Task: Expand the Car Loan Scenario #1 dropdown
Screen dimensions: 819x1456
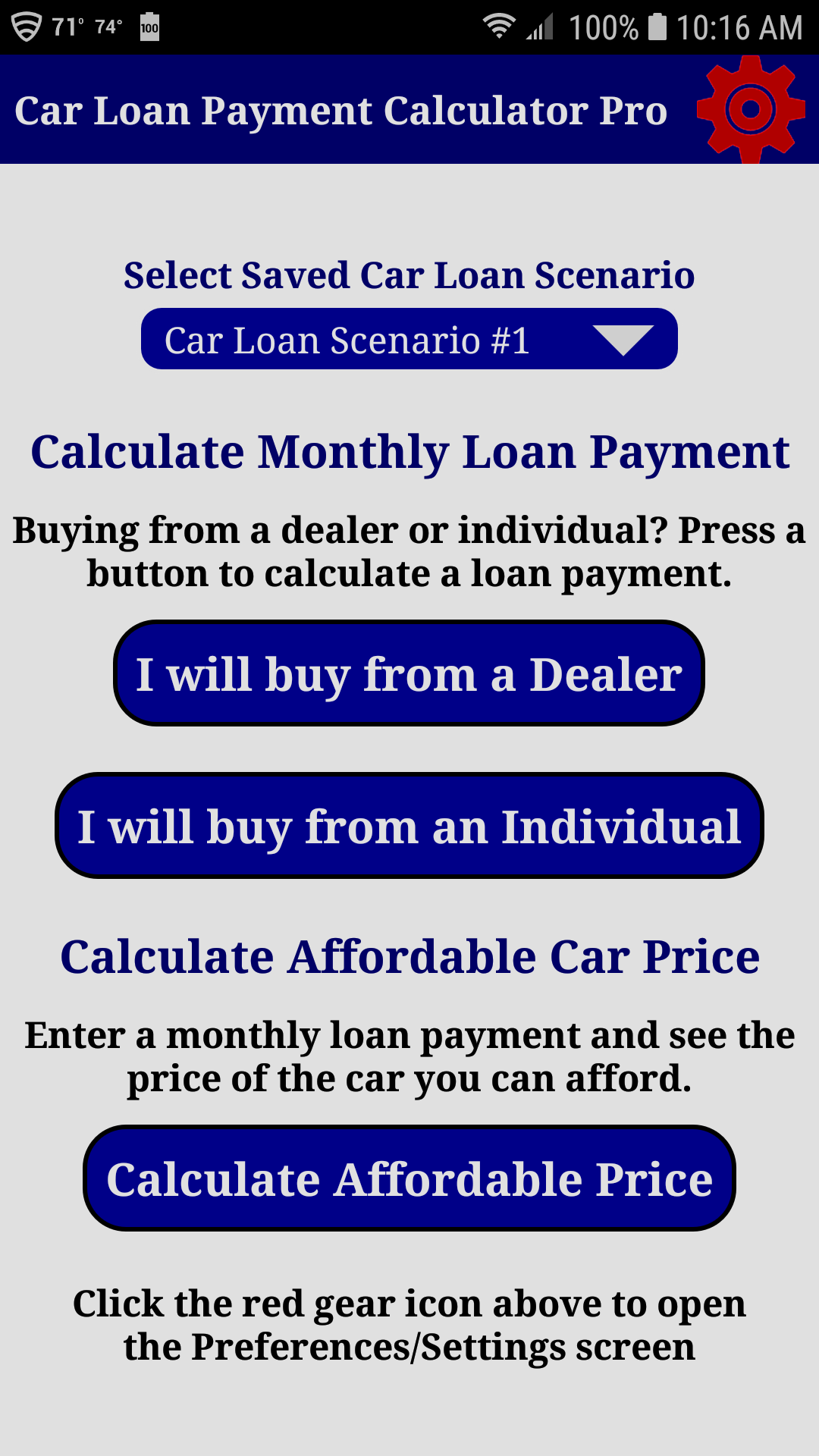Action: pyautogui.click(x=409, y=339)
